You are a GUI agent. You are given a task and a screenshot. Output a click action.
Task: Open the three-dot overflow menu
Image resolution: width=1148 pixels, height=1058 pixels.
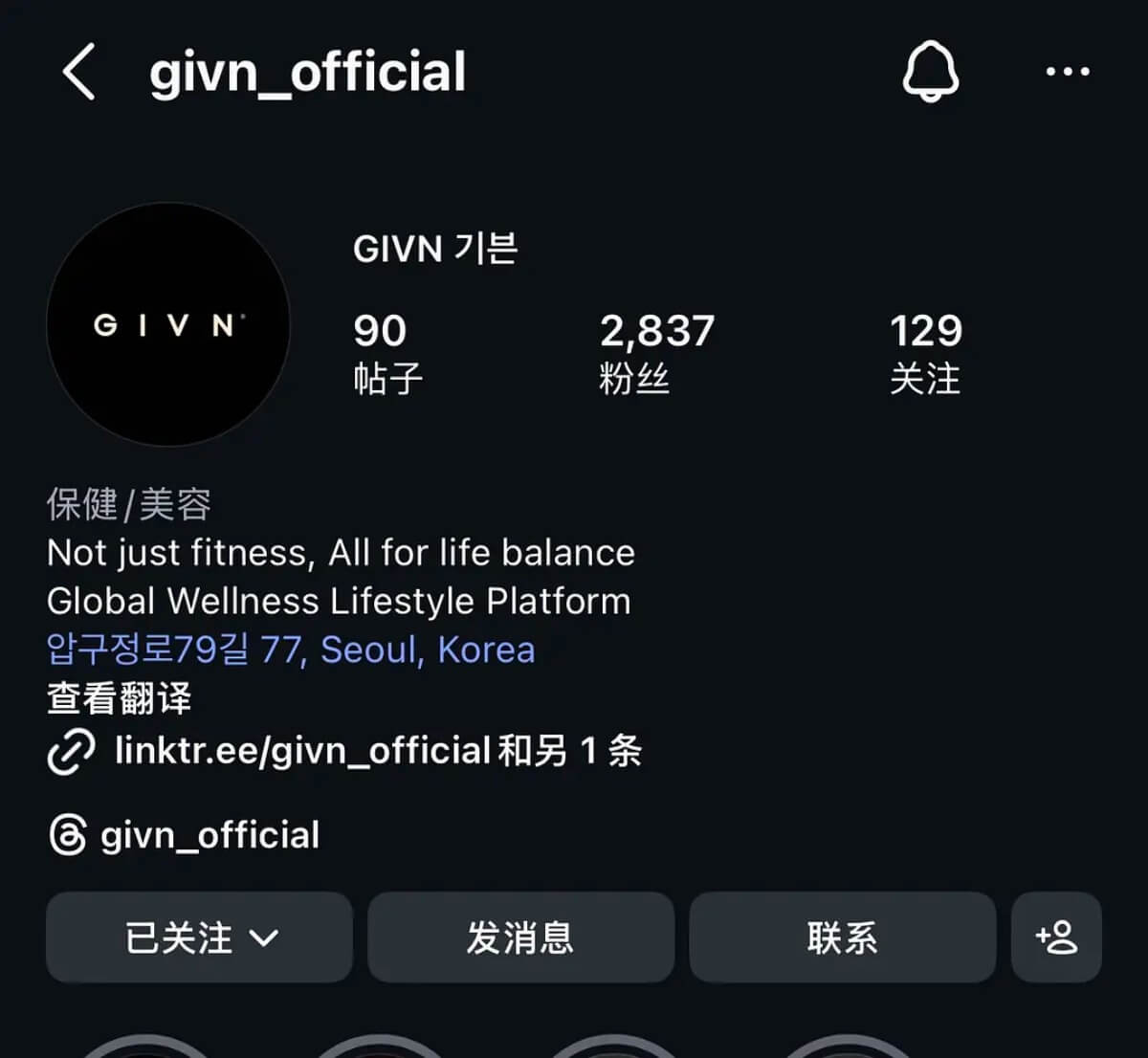tap(1068, 72)
